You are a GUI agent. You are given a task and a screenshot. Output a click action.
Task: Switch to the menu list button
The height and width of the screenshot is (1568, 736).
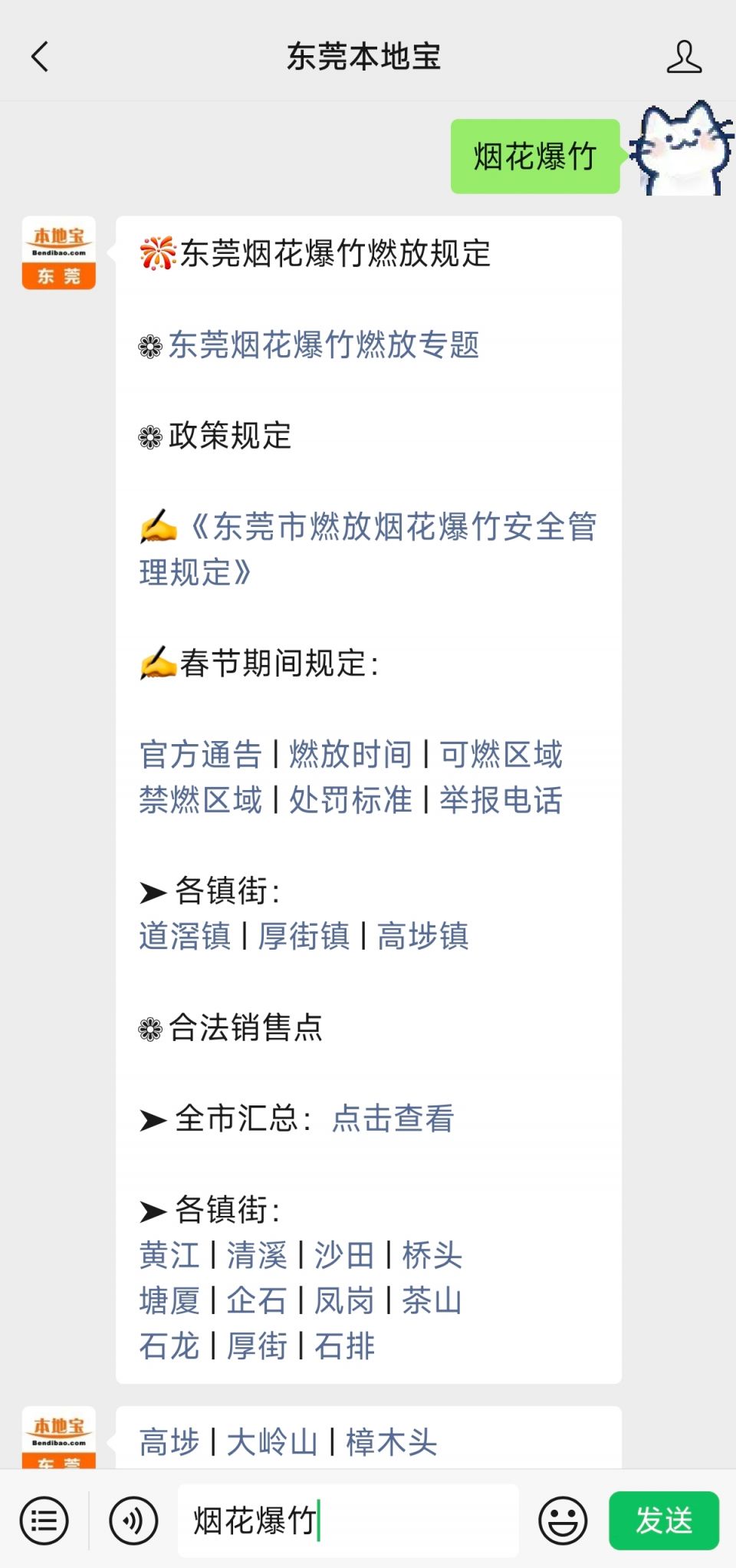point(44,1520)
